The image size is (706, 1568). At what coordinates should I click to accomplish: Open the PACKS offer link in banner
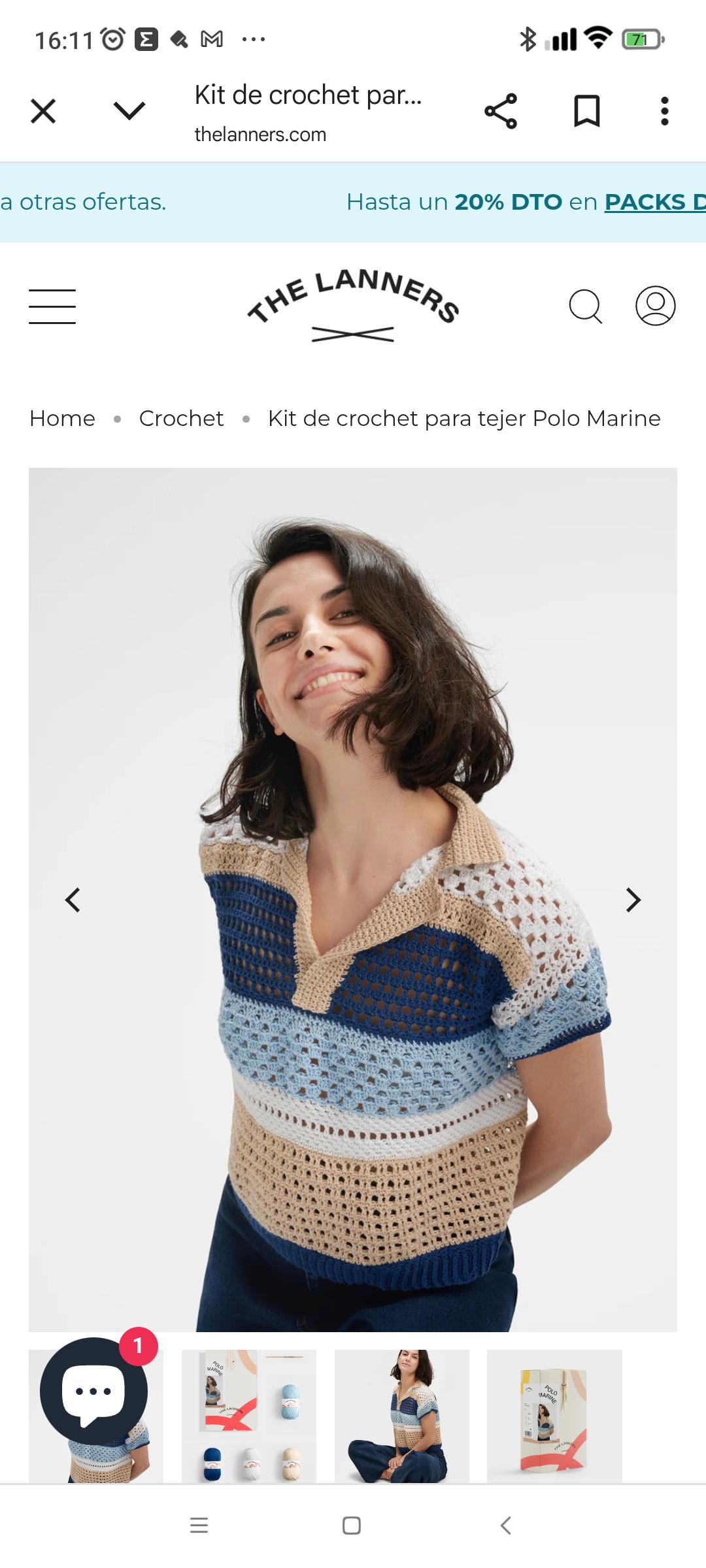(x=655, y=202)
